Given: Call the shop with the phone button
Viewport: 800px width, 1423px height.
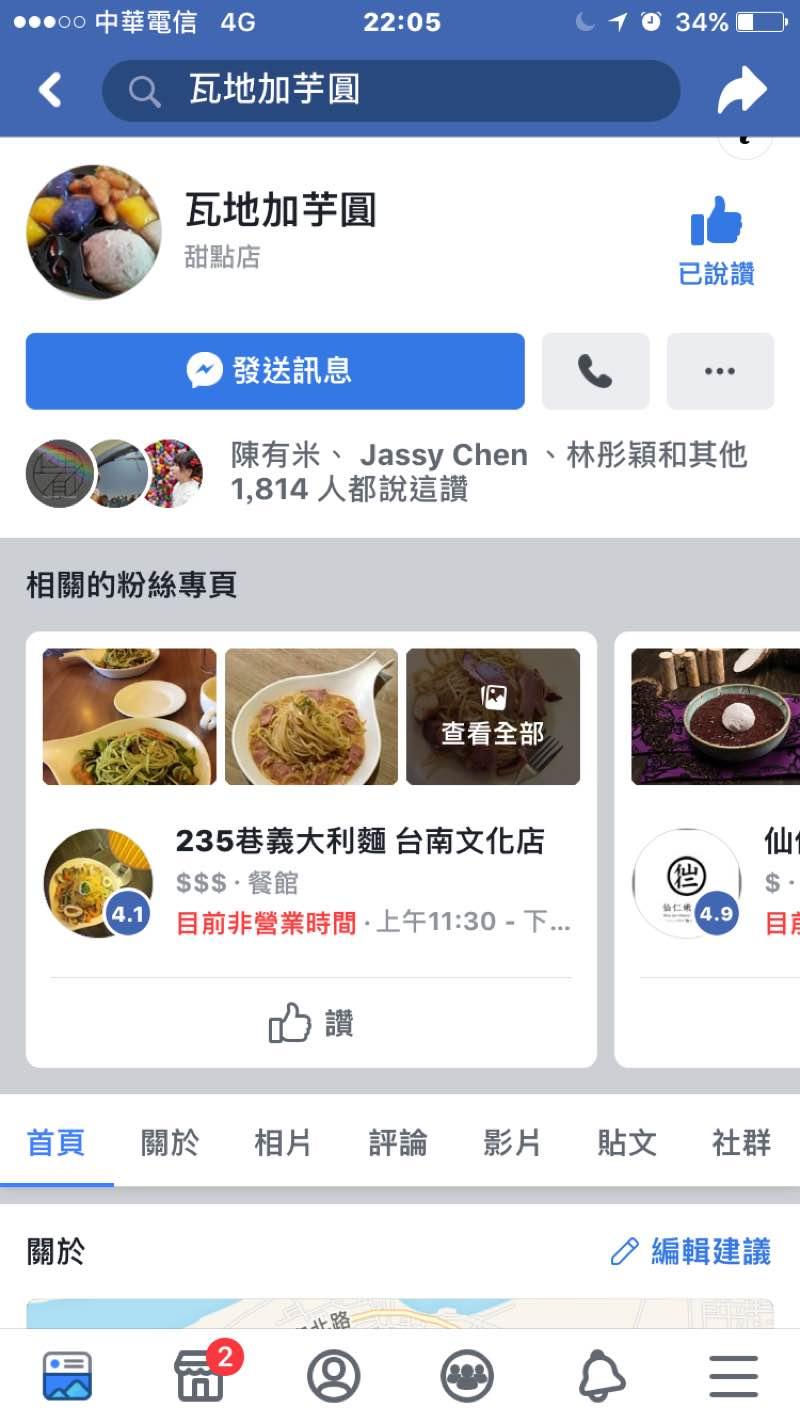Looking at the screenshot, I should 595,371.
